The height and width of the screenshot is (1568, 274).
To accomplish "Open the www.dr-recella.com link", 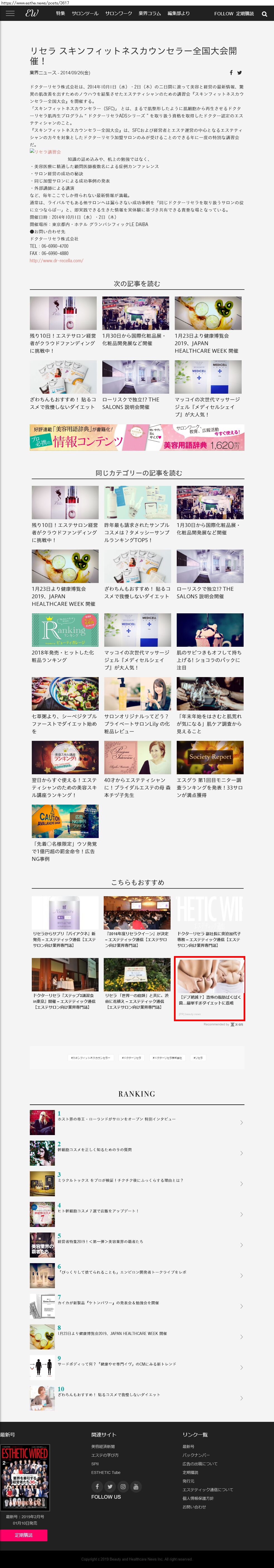I will pyautogui.click(x=56, y=261).
